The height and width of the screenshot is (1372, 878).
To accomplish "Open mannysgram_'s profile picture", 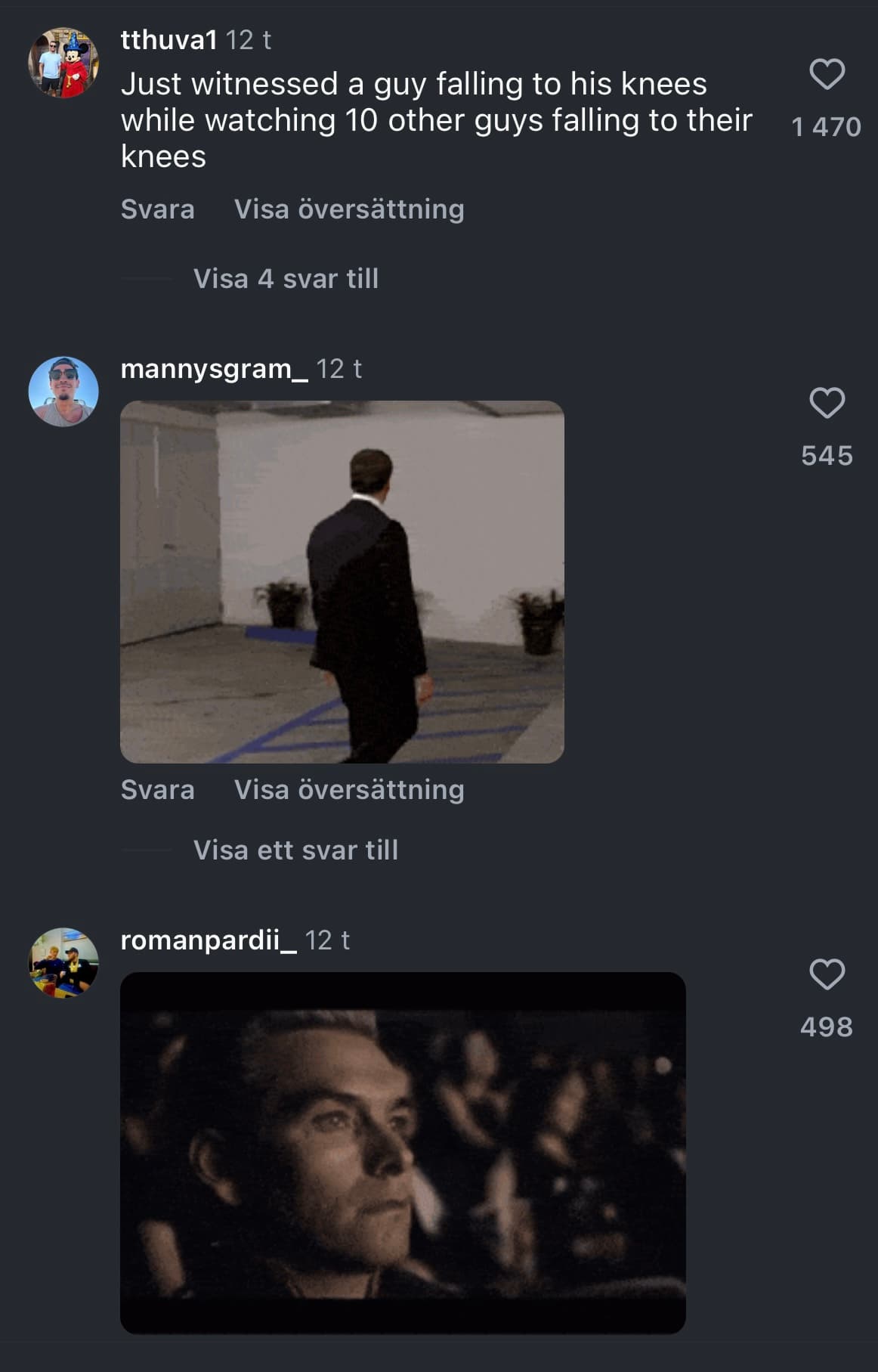I will pyautogui.click(x=63, y=392).
